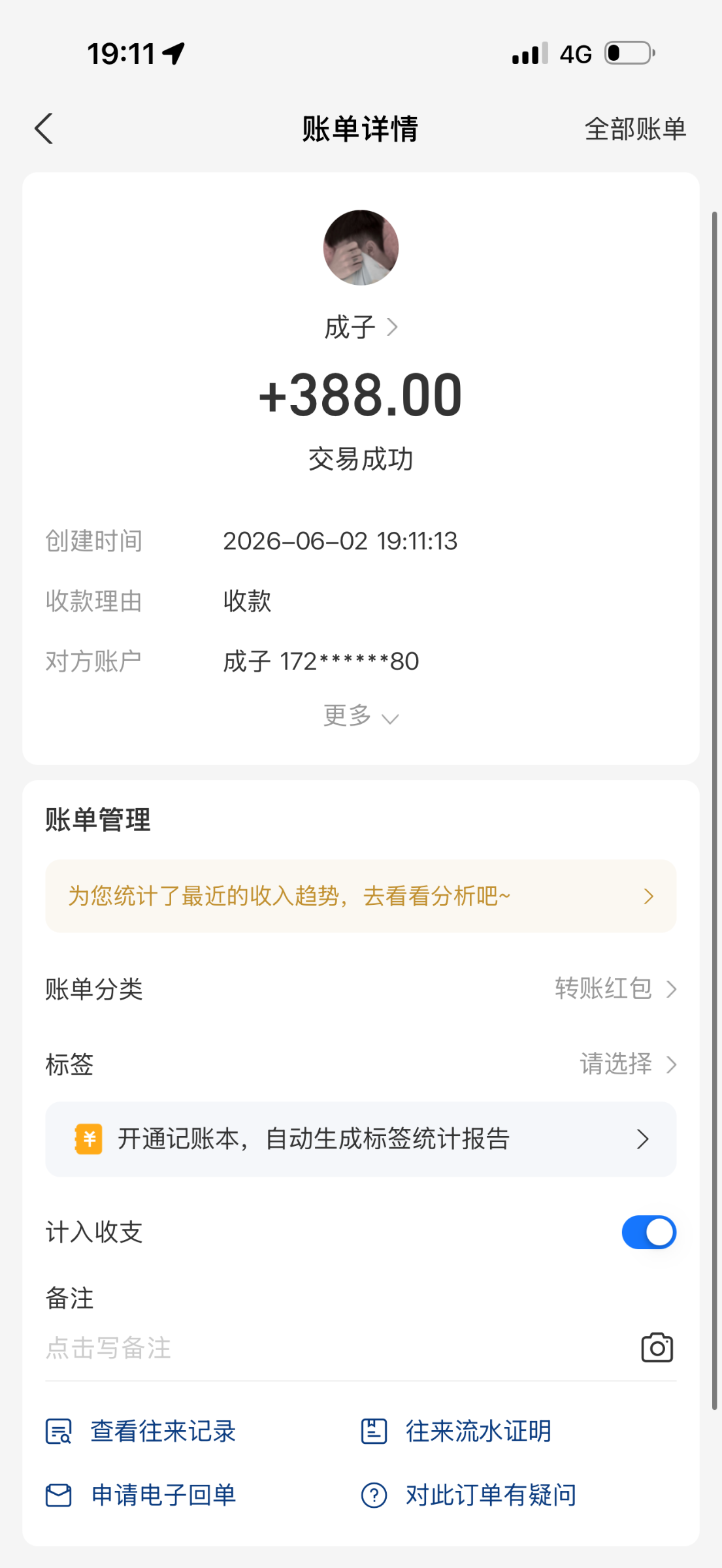Screen dimensions: 722x1568
Task: Select 申请电子回单
Action: [140, 1495]
